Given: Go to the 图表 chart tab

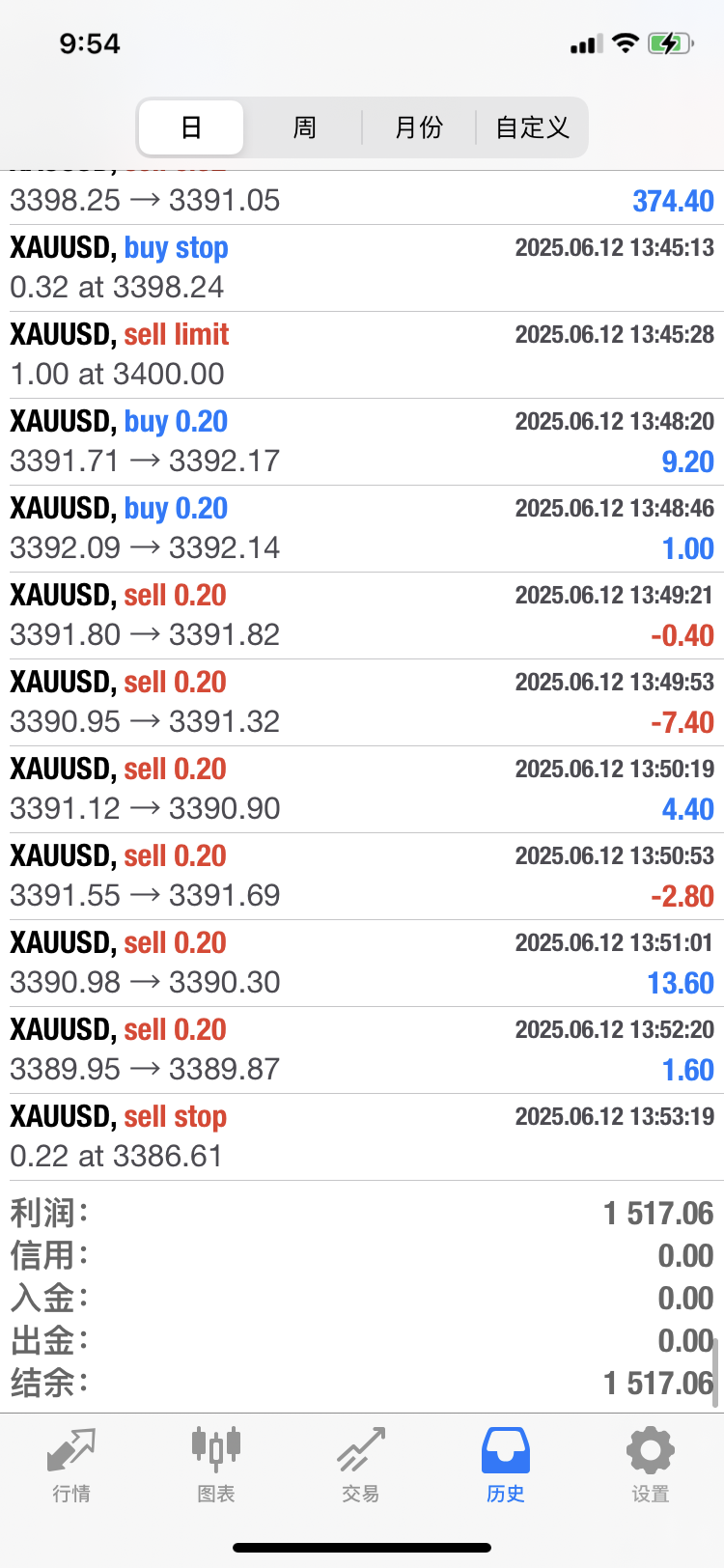Looking at the screenshot, I should [216, 1466].
